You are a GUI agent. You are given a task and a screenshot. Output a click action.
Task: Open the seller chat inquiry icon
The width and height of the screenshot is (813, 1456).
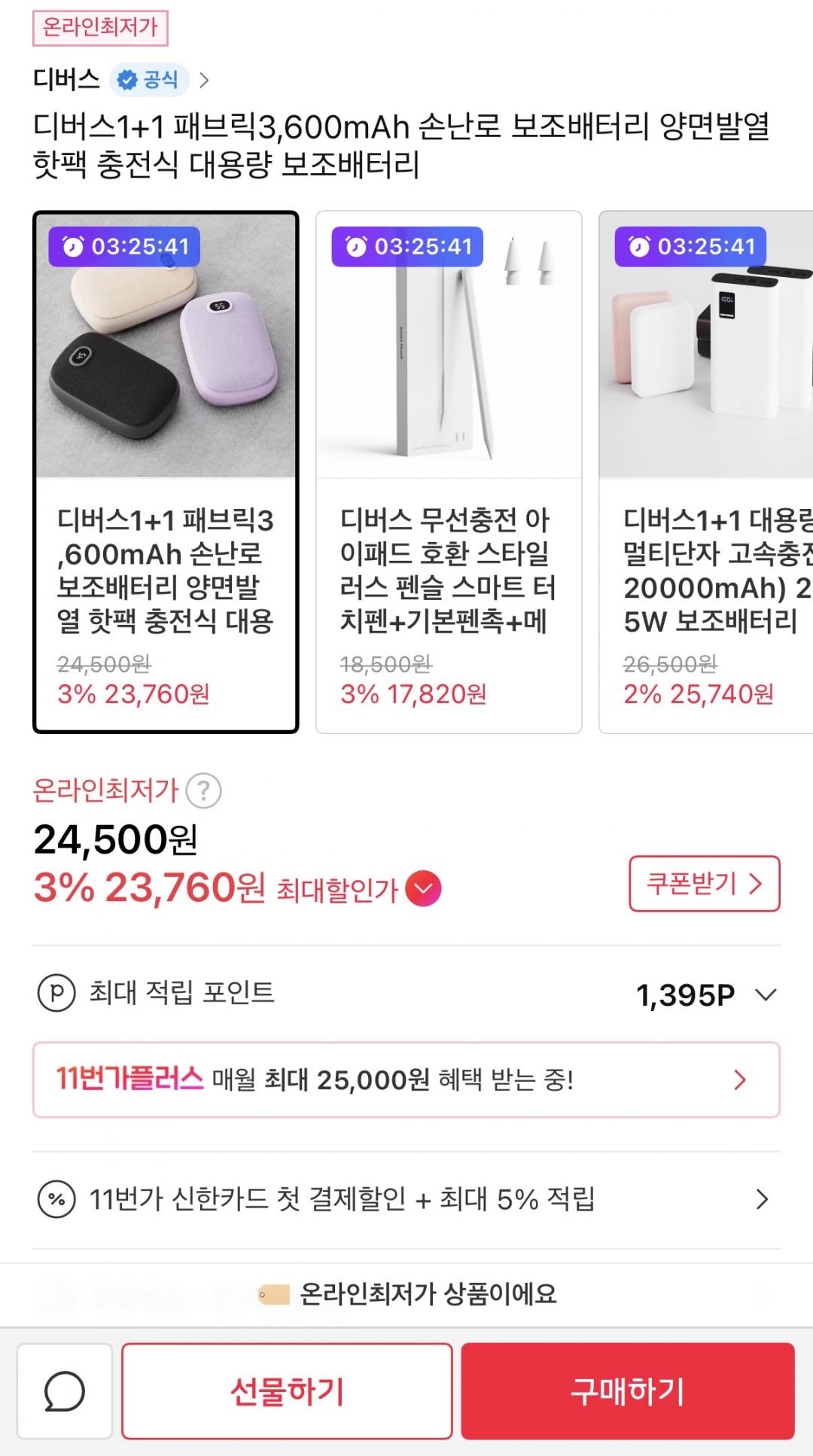[x=65, y=1391]
